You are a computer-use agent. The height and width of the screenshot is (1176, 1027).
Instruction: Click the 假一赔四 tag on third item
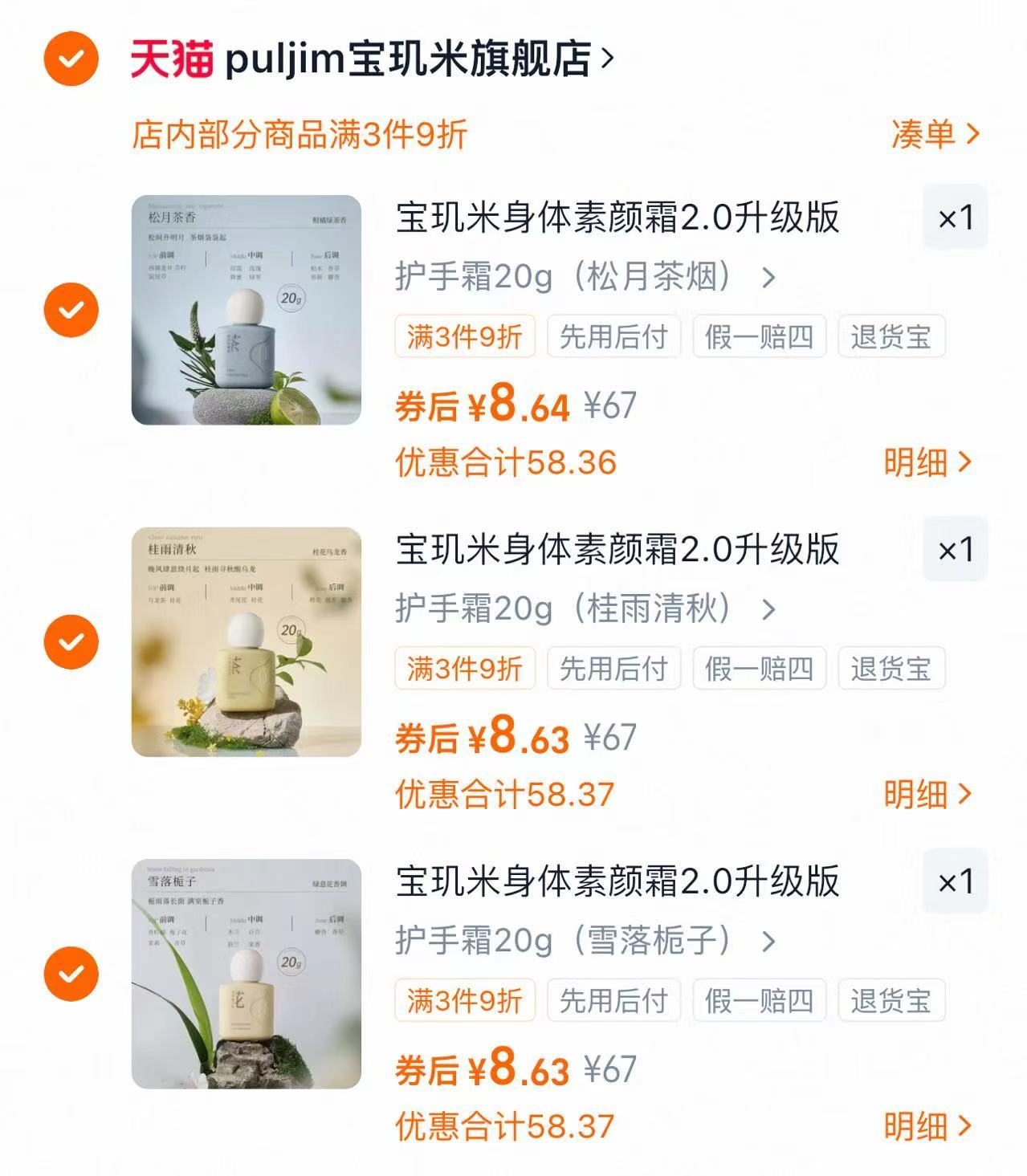(760, 1000)
